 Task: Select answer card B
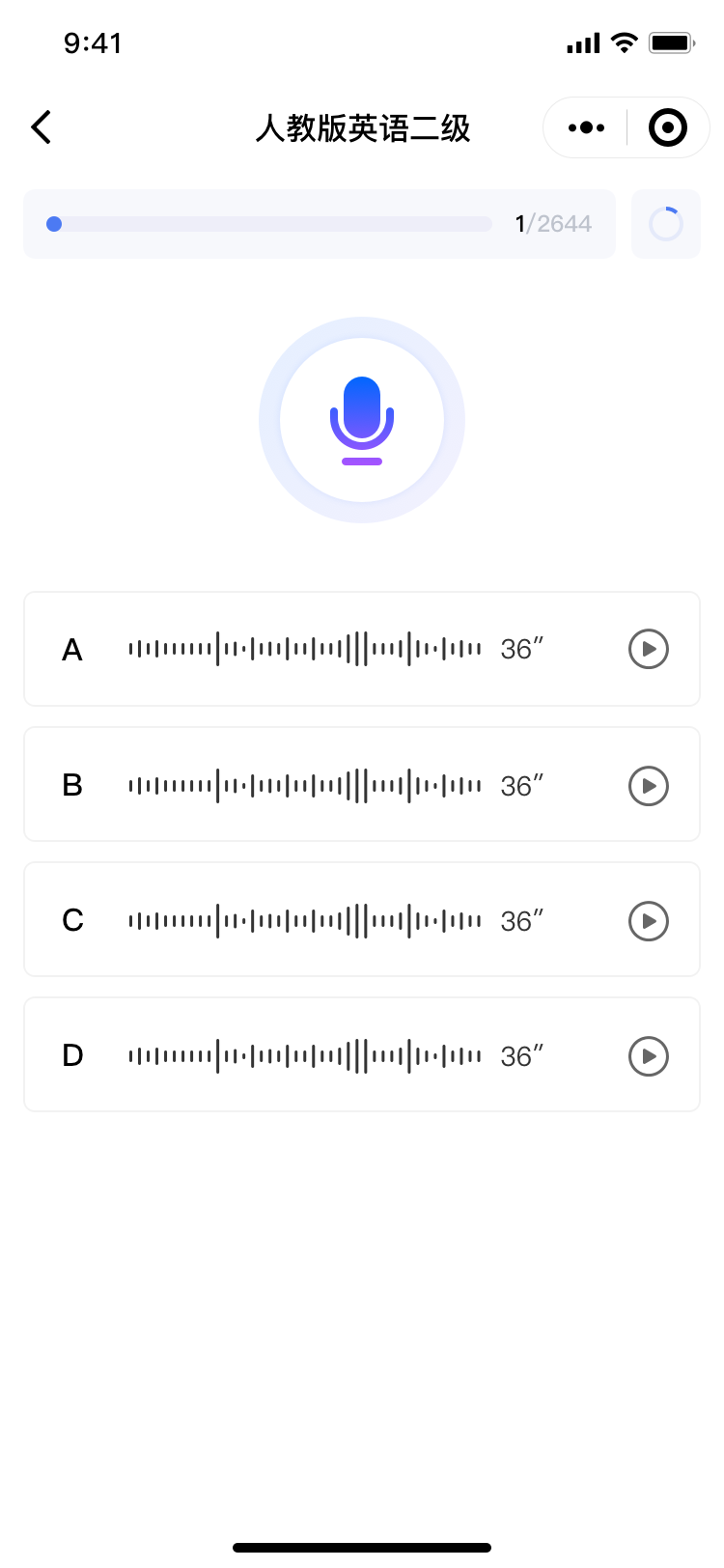click(362, 784)
